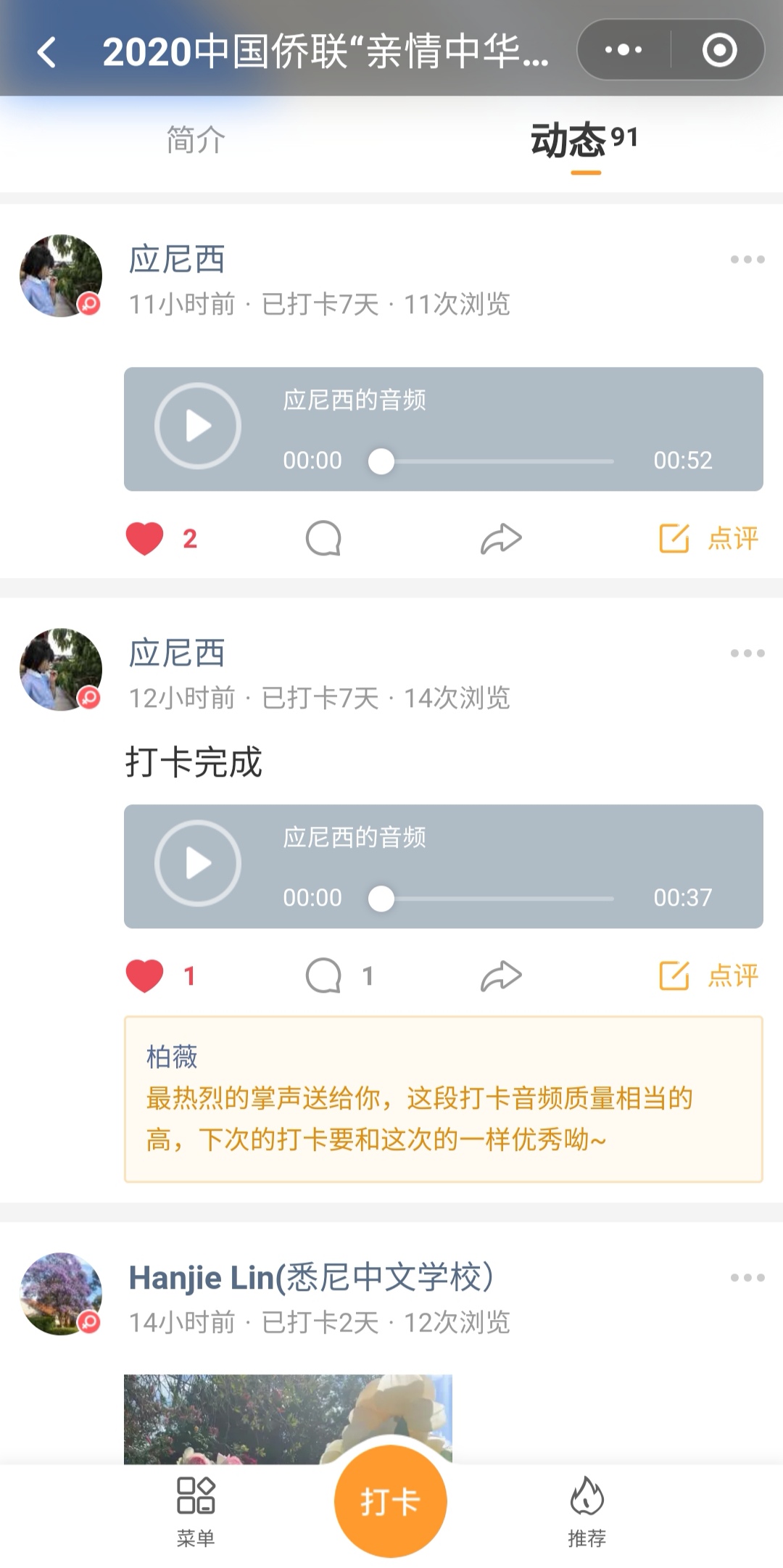Like the 打卡完成 post
The width and height of the screenshot is (783, 1568).
tap(145, 975)
